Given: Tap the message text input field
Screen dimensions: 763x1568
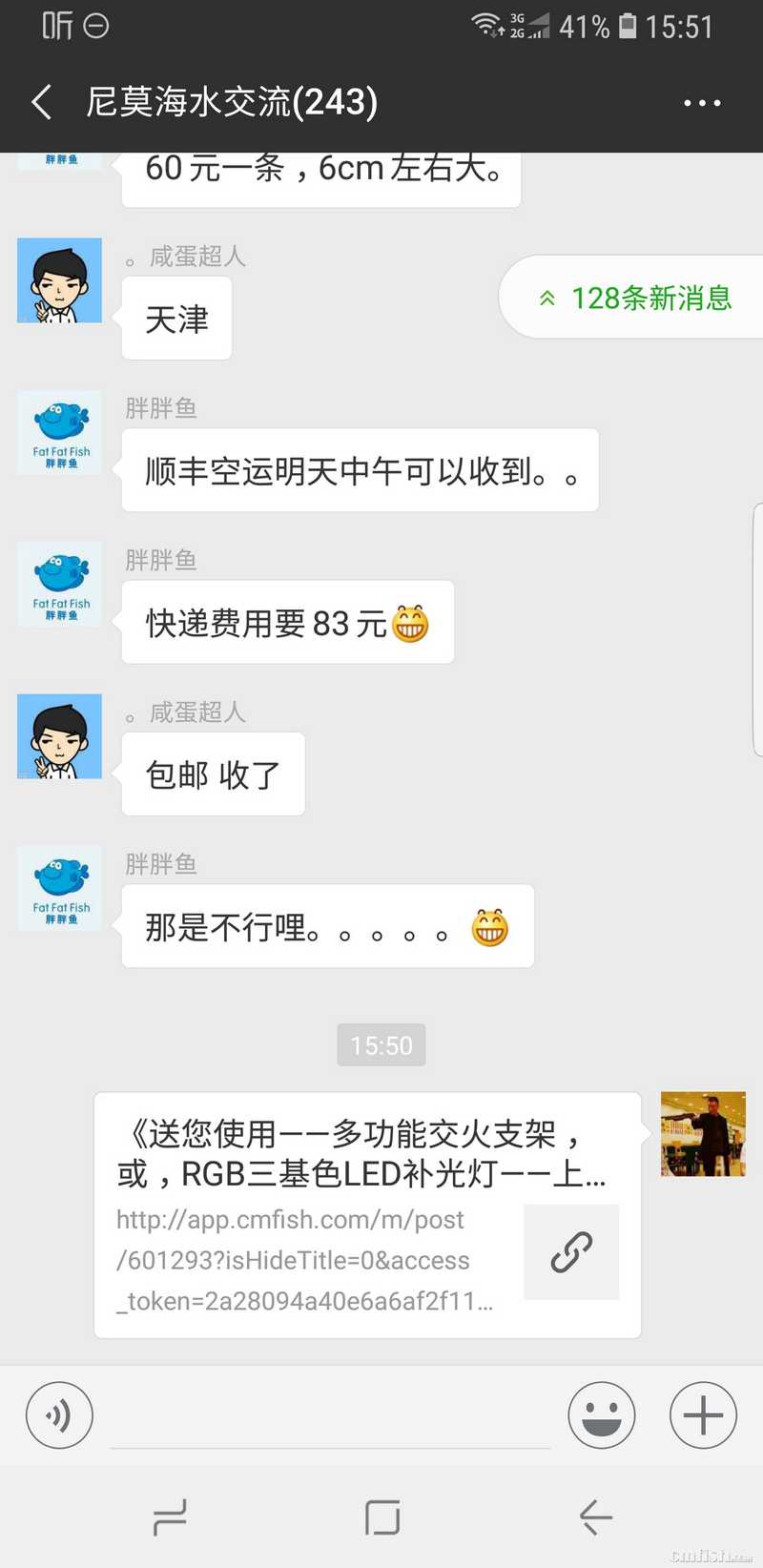Looking at the screenshot, I should 330,1416.
